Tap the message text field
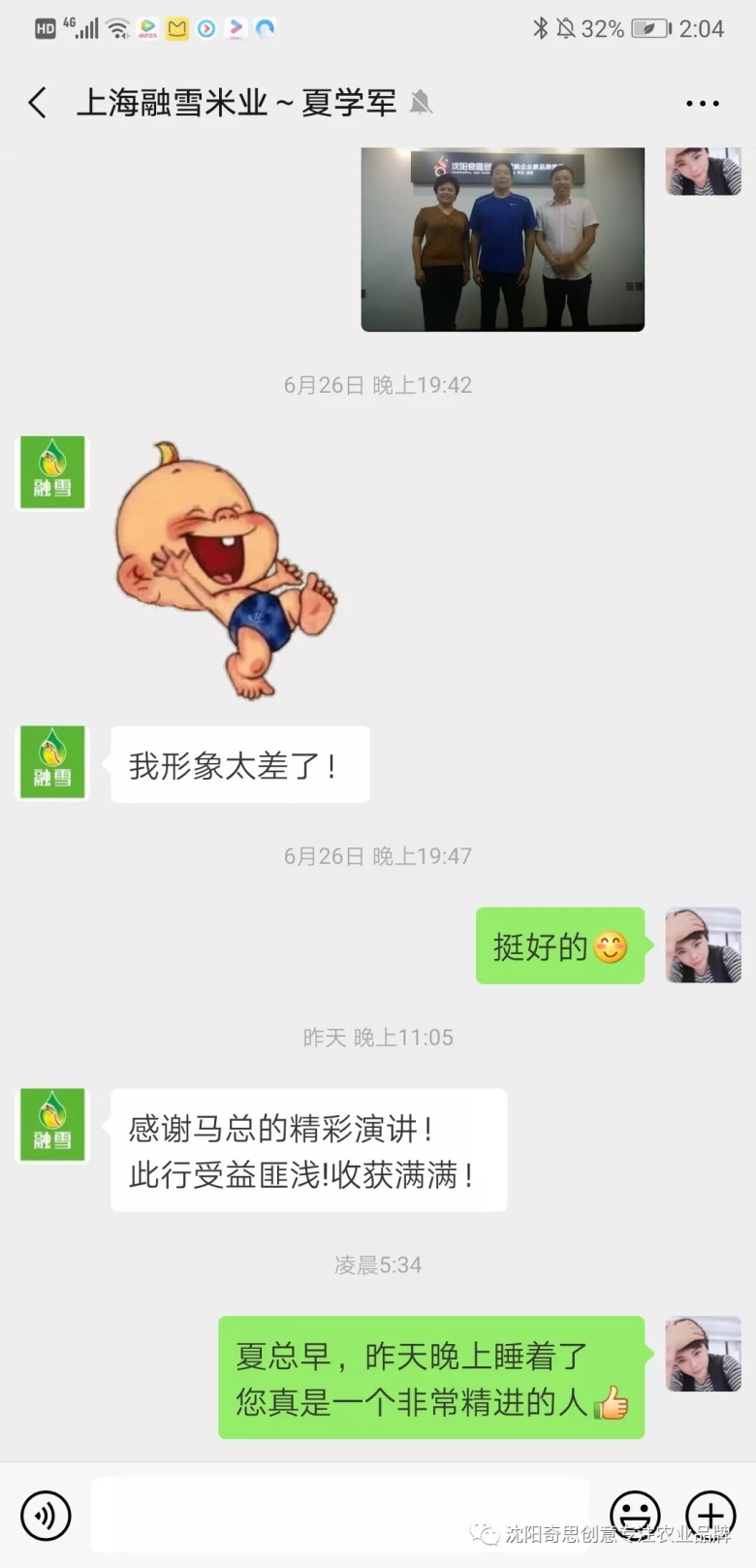756x1568 pixels. click(x=339, y=1515)
